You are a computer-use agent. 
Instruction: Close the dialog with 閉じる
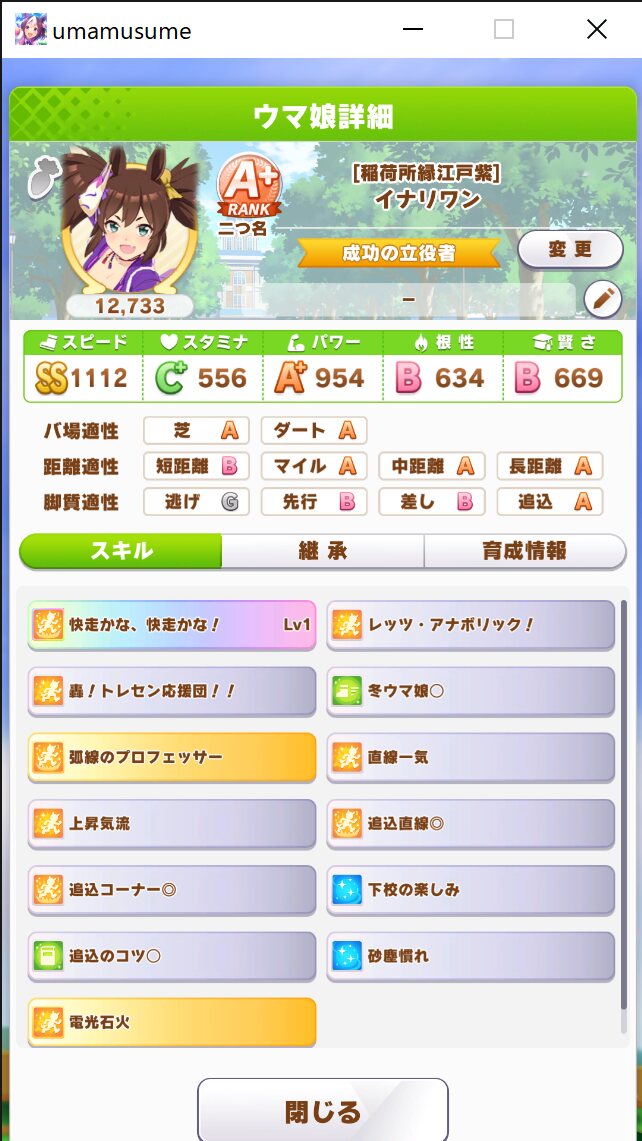click(x=322, y=1111)
